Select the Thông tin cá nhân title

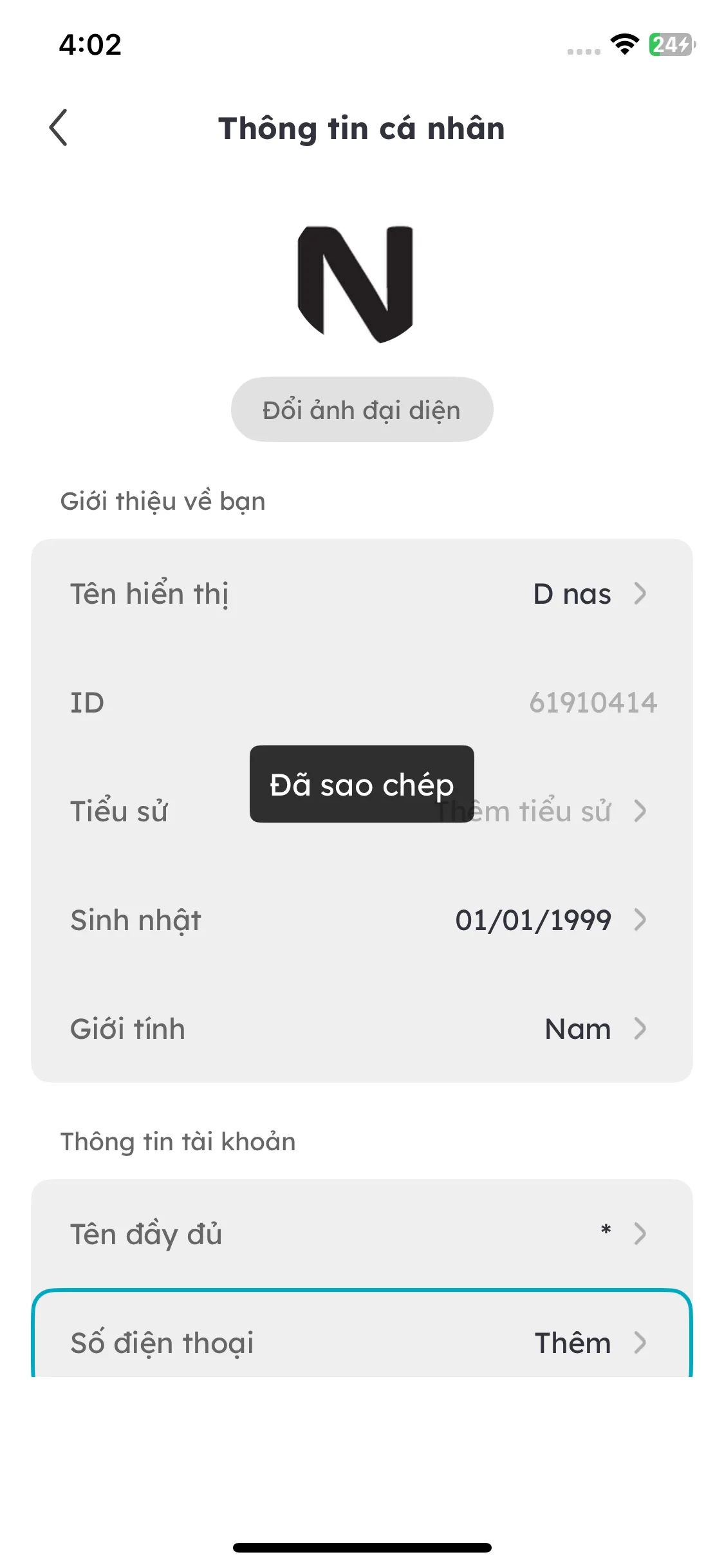tap(362, 127)
